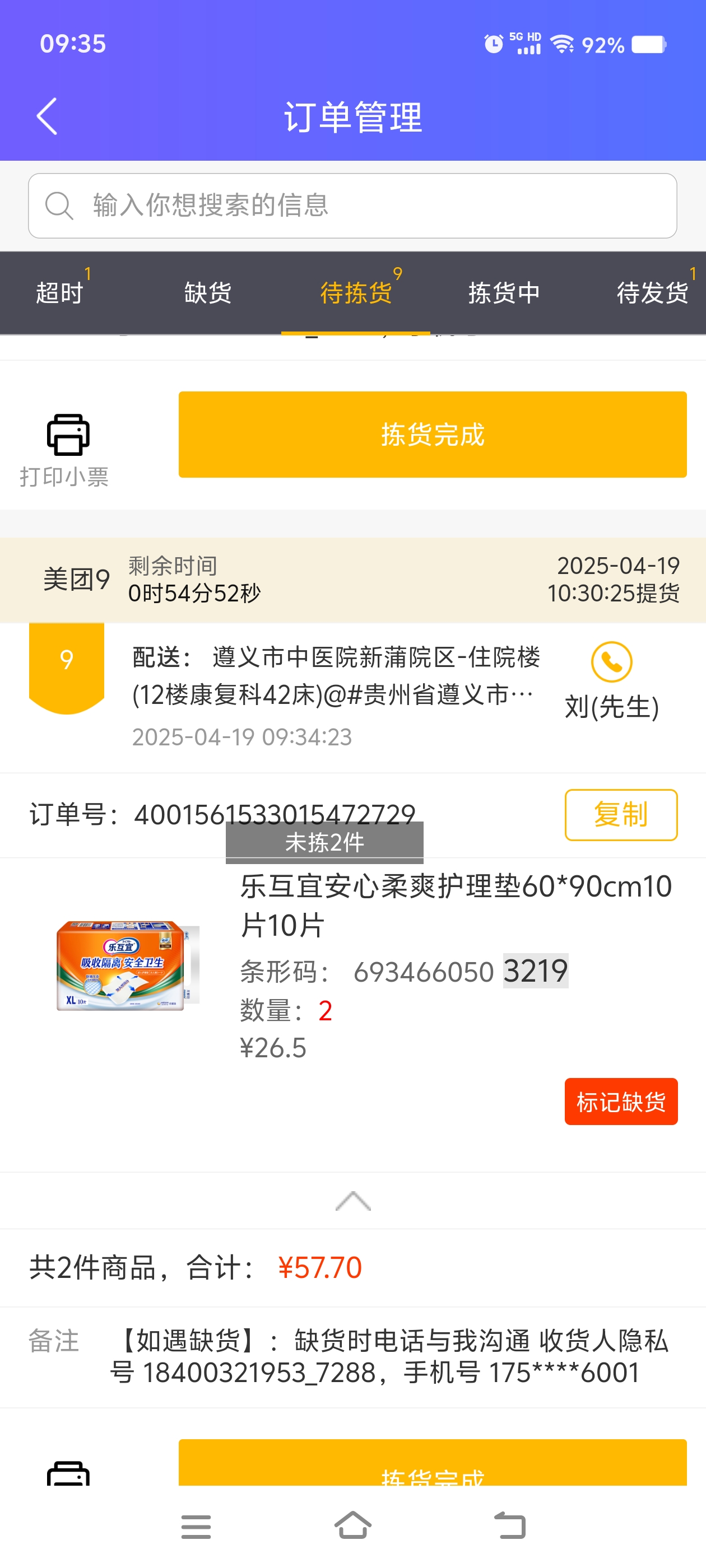Viewport: 706px width, 1568px height.
Task: Copy order number with 复制 button
Action: point(620,814)
